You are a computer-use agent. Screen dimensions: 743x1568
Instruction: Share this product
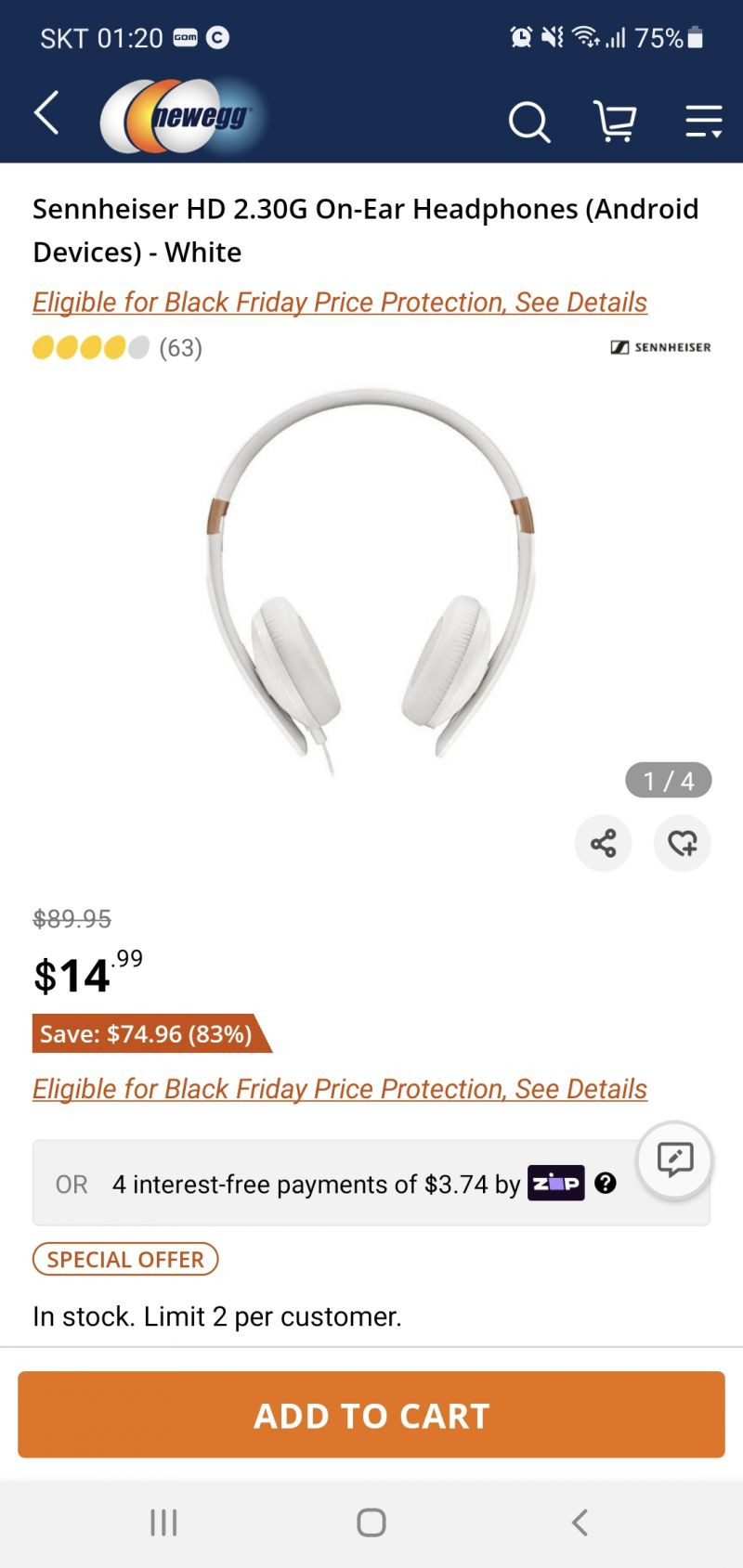click(603, 843)
